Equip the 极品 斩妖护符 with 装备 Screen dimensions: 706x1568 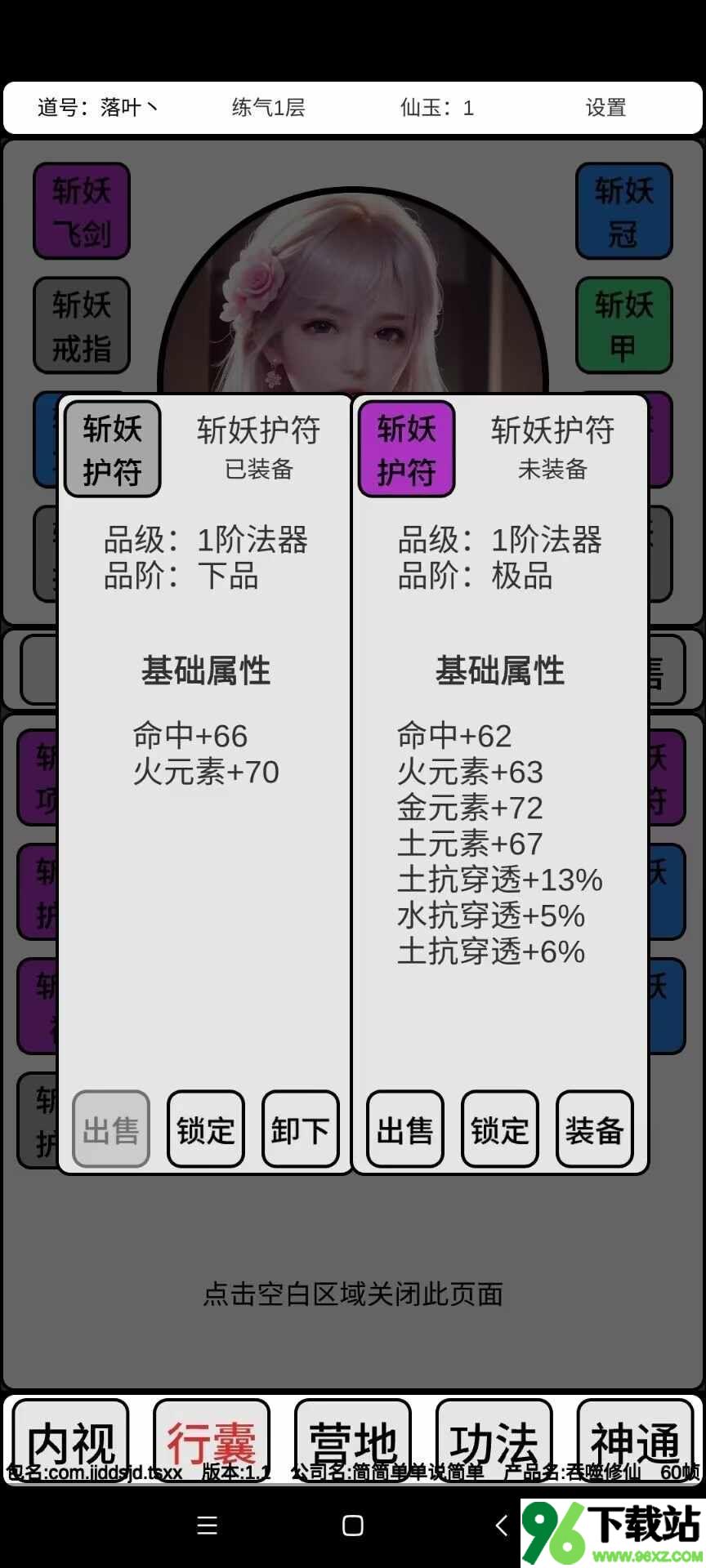coord(594,1129)
